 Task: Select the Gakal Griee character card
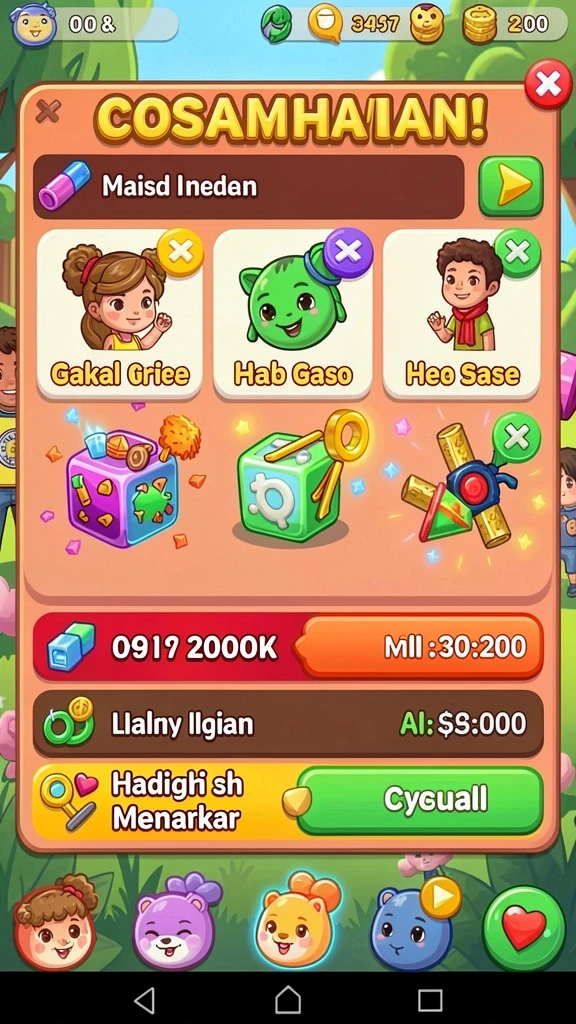pyautogui.click(x=119, y=315)
